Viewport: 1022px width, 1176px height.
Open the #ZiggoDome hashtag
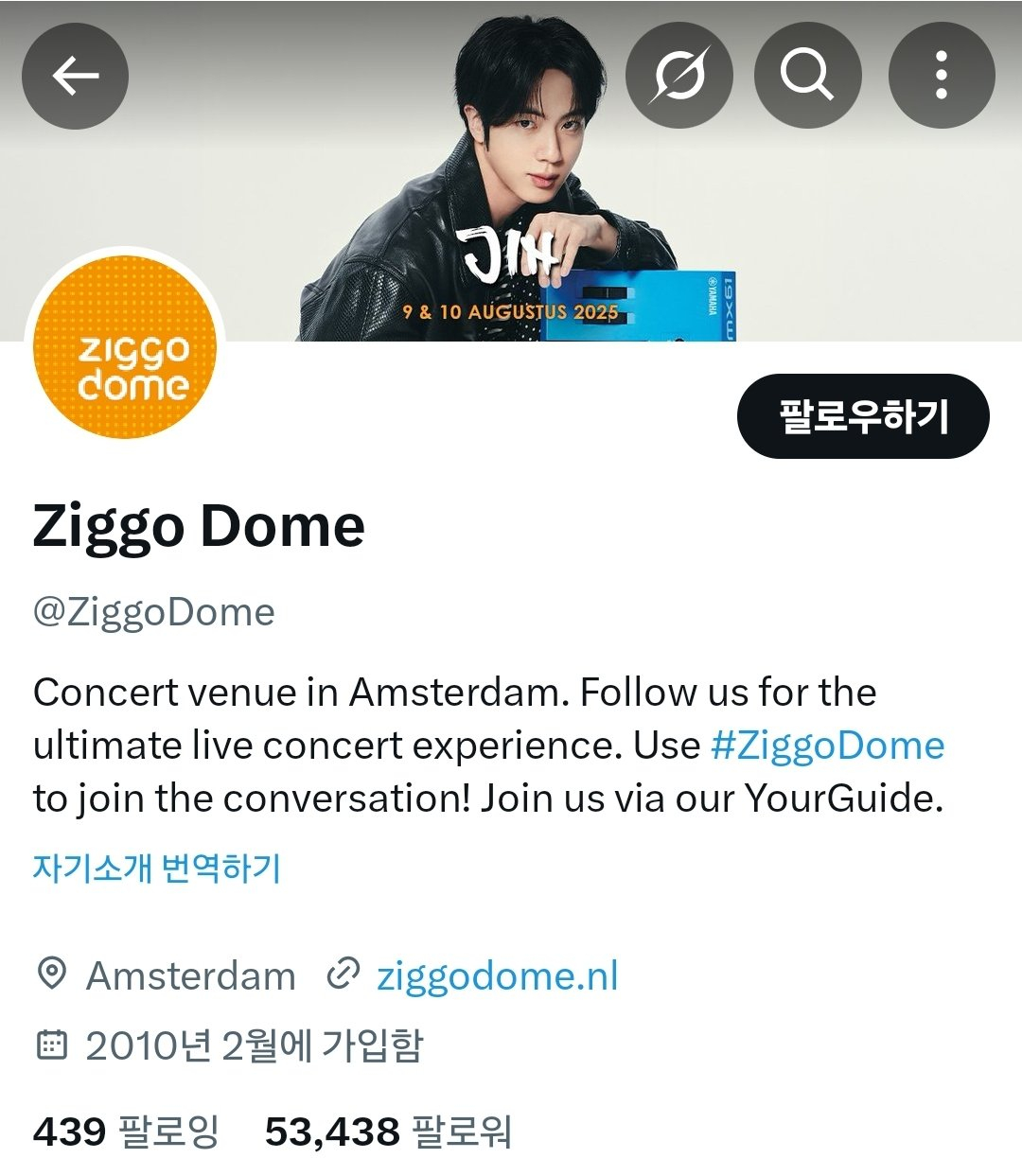(827, 746)
